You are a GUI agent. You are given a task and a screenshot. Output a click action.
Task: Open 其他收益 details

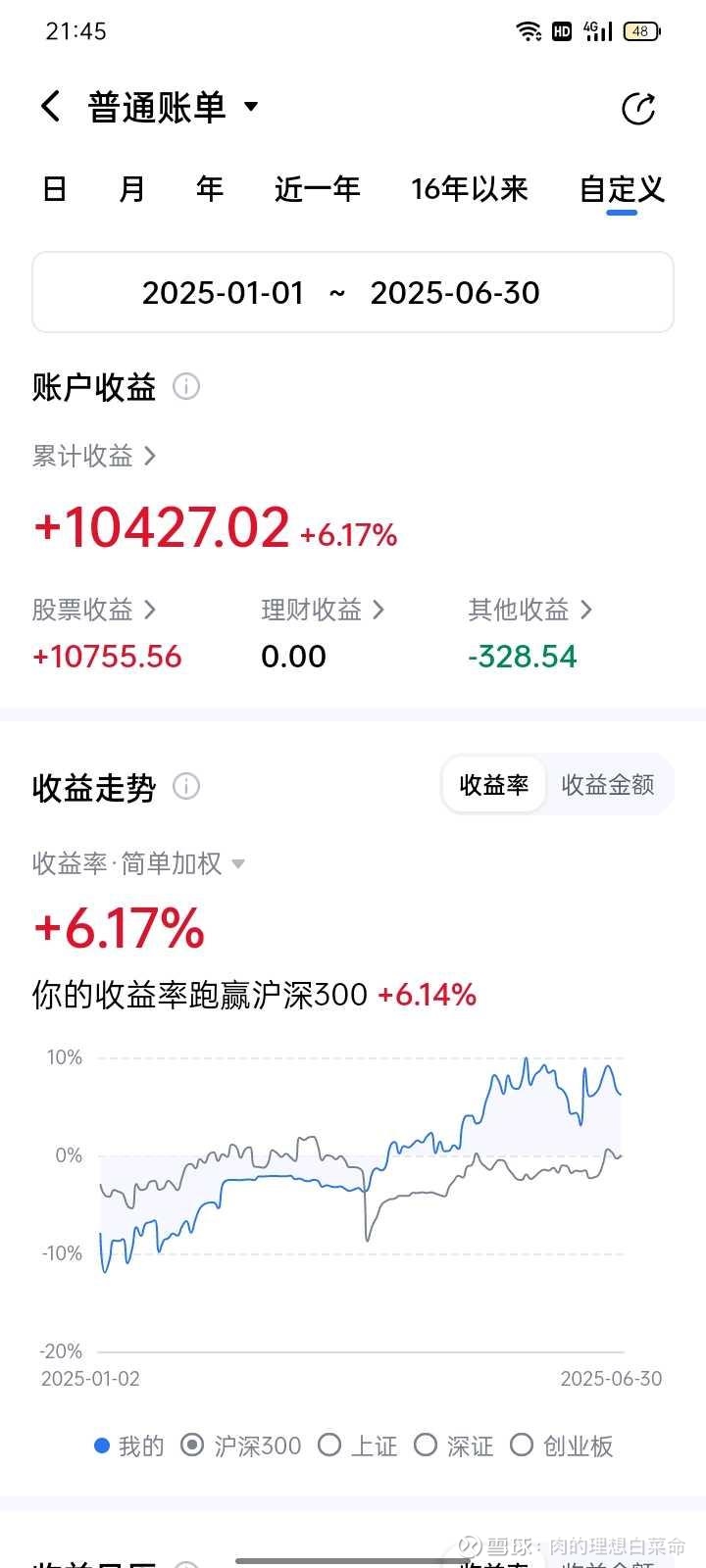click(530, 610)
